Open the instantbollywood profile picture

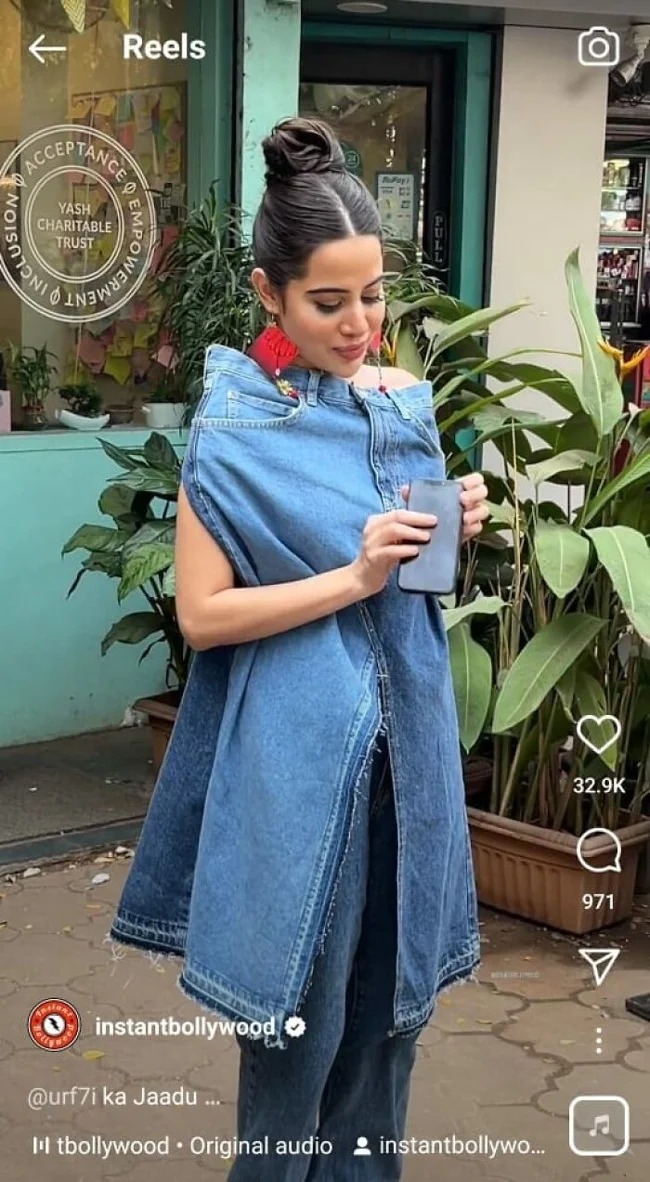pyautogui.click(x=54, y=1026)
